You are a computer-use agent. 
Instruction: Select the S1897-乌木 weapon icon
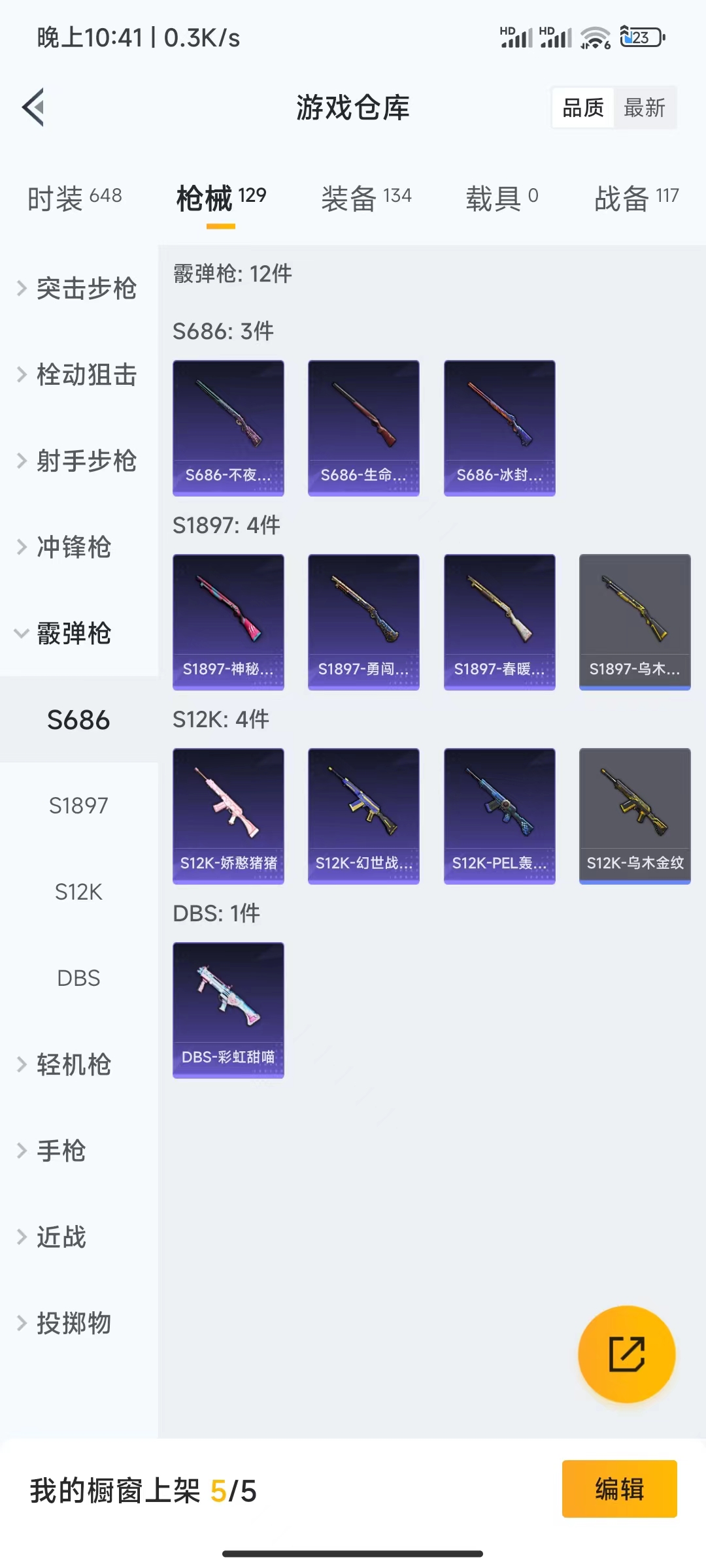tap(633, 621)
